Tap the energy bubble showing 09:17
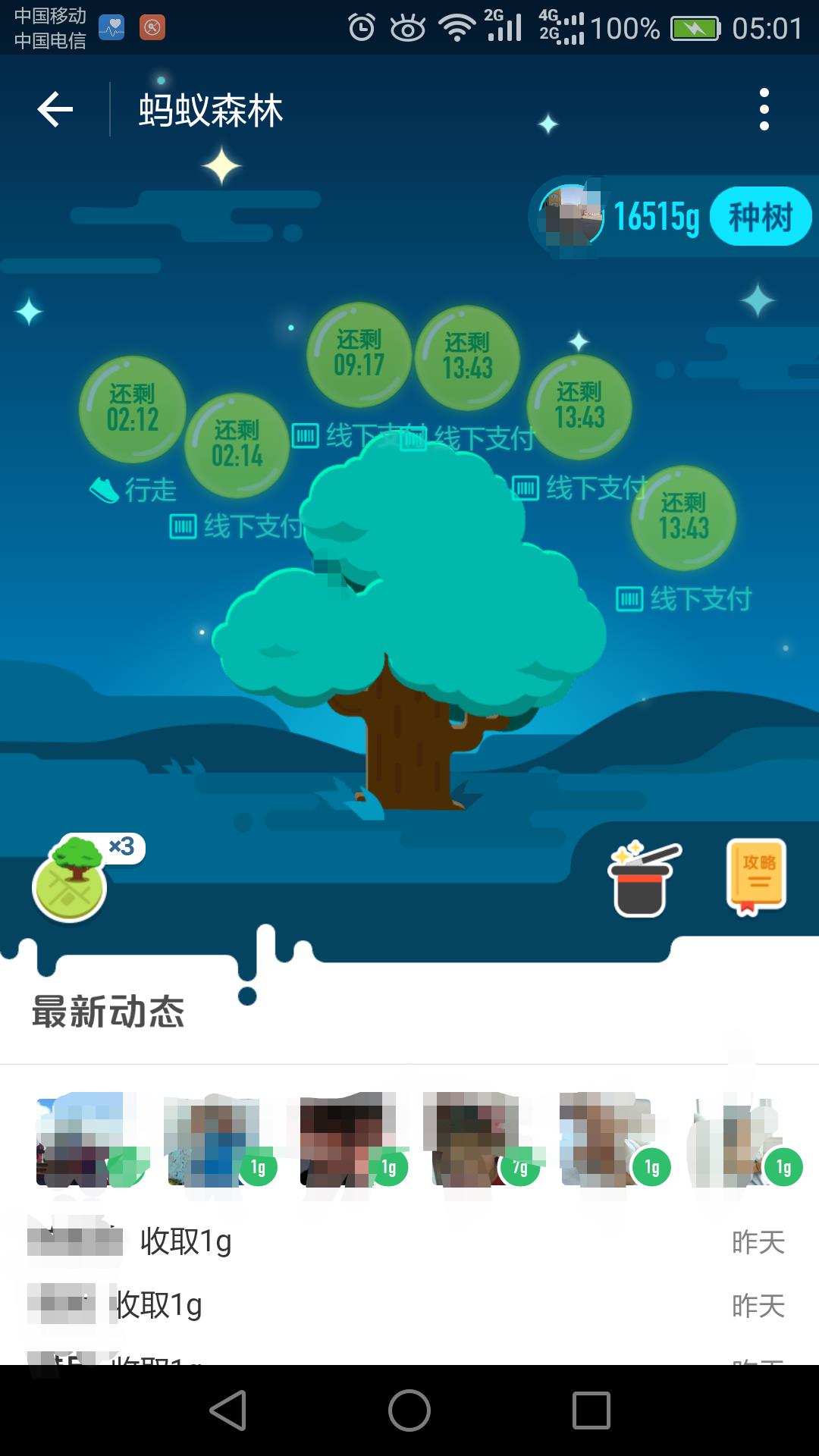Viewport: 819px width, 1456px height. (x=359, y=355)
